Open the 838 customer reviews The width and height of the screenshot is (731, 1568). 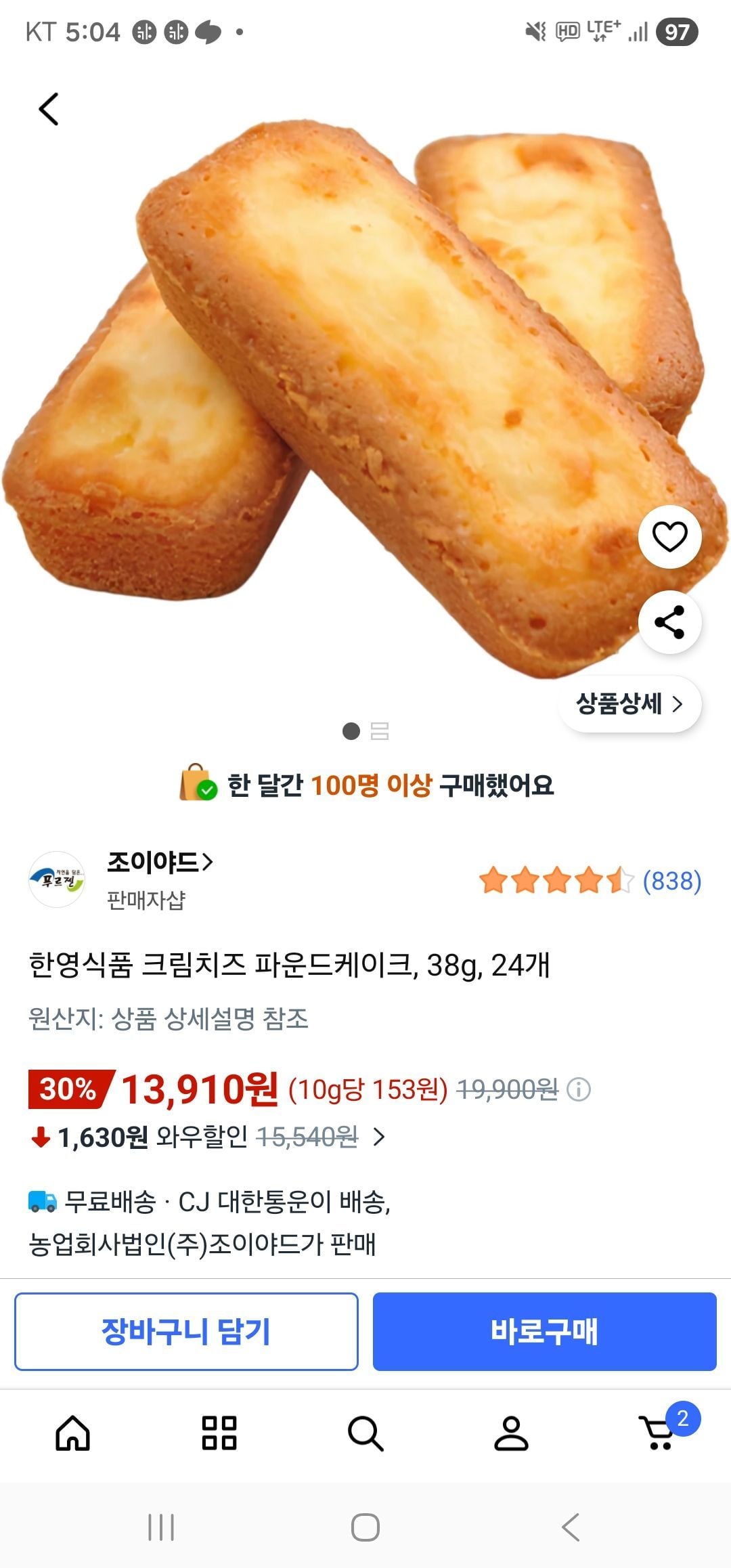(x=671, y=881)
